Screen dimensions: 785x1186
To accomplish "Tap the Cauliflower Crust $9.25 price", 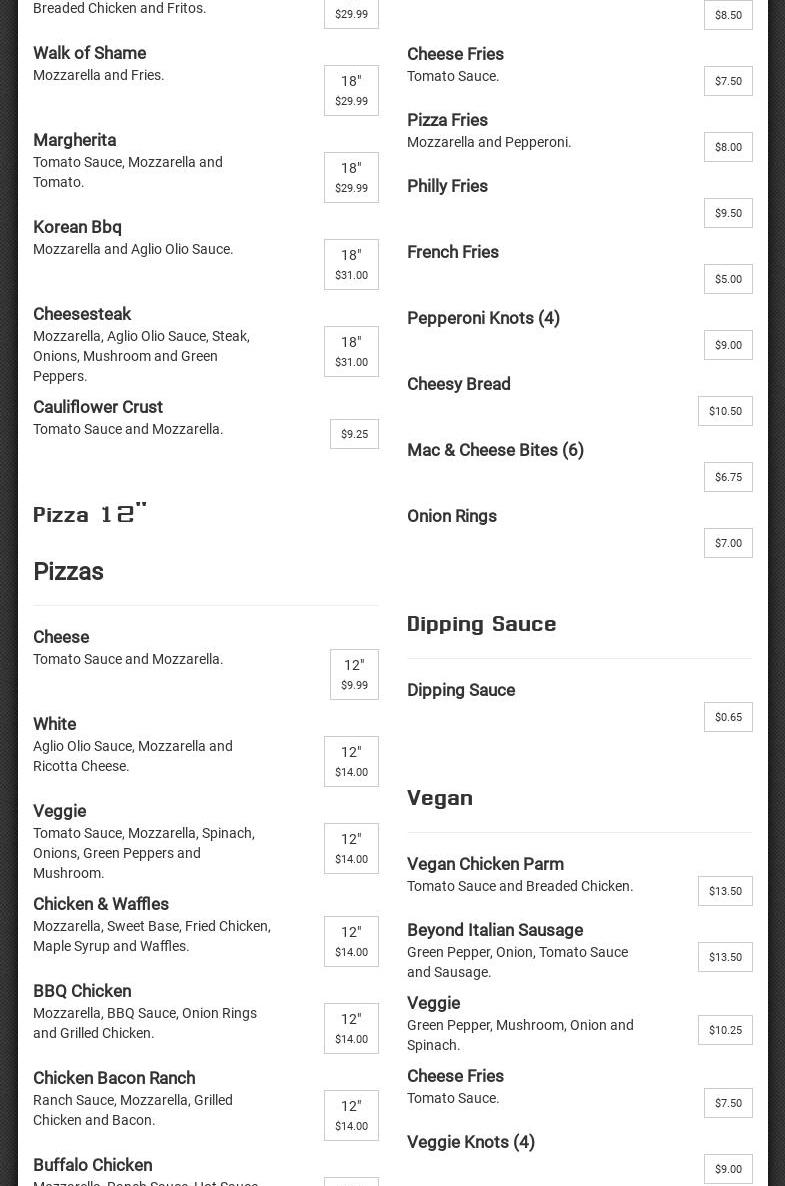I will pyautogui.click(x=354, y=434).
